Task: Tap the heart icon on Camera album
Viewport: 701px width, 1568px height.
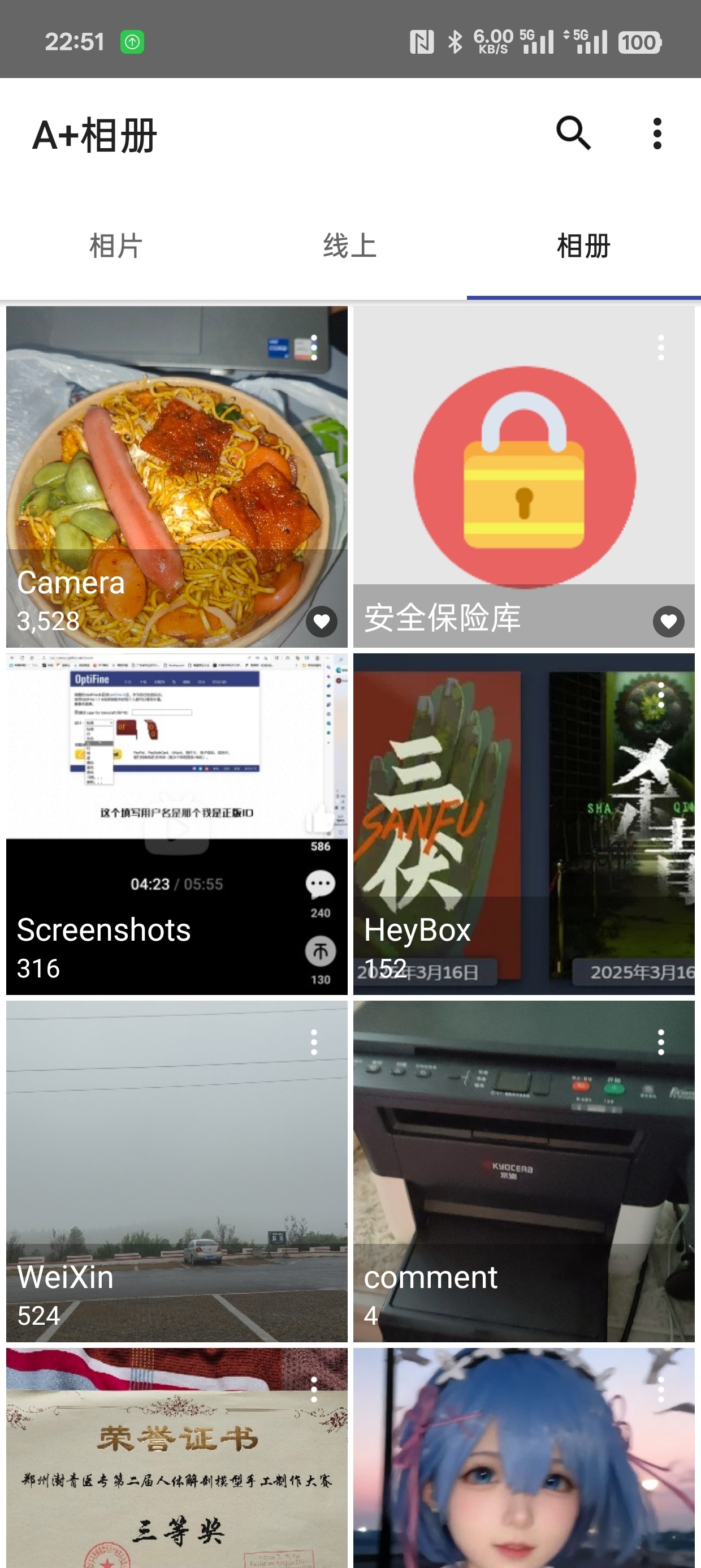Action: pos(321,622)
